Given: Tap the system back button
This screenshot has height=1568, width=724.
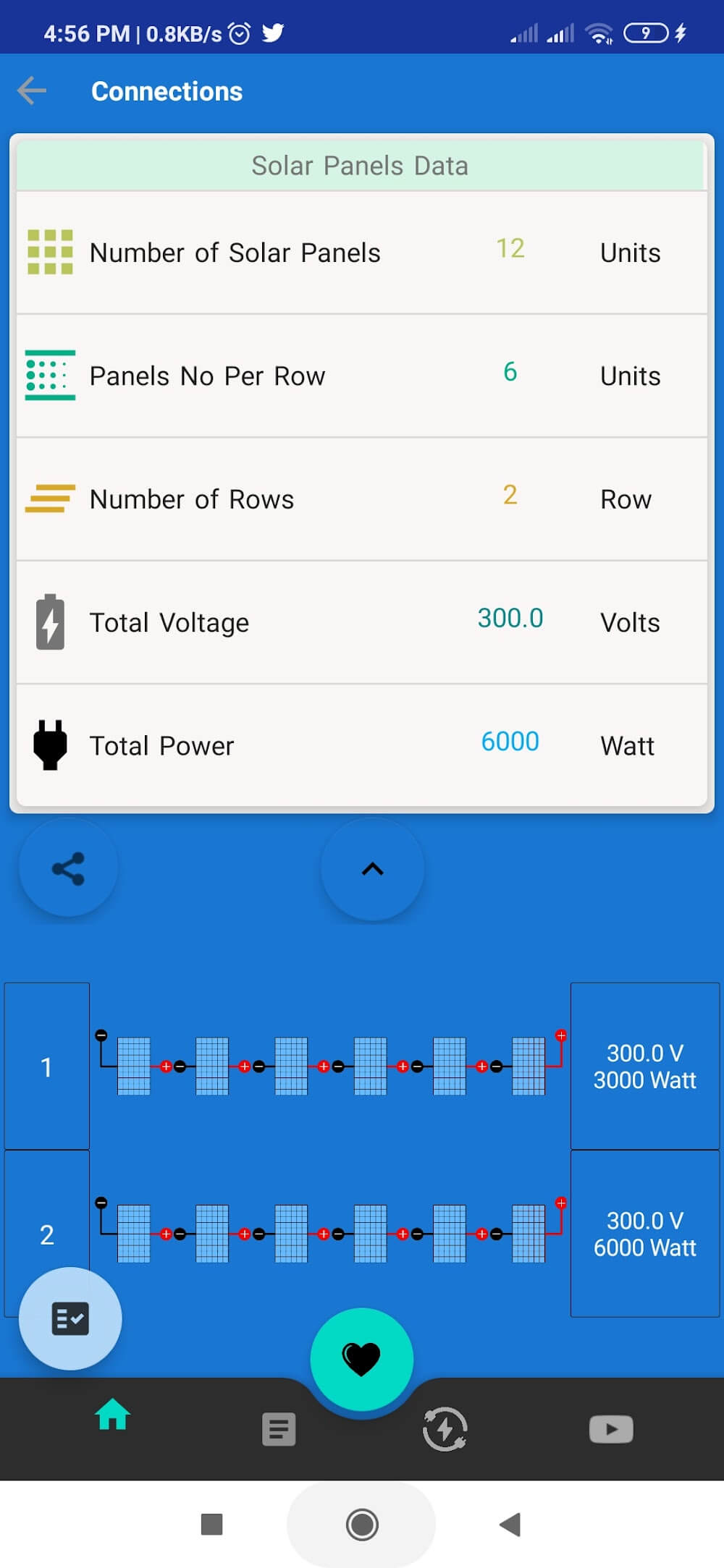Looking at the screenshot, I should [510, 1525].
